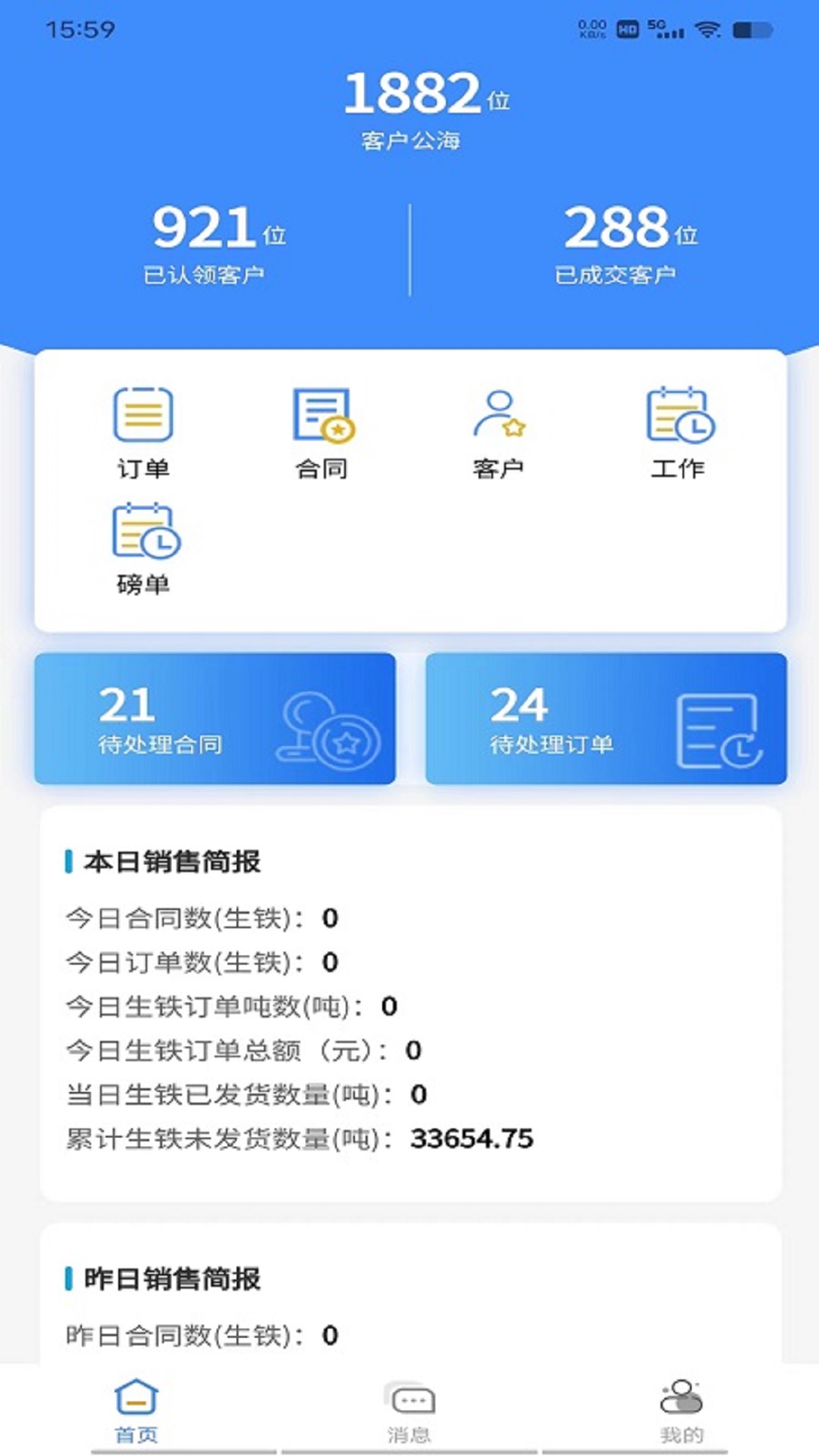819x1456 pixels.
Task: Open the 工作 (Work) shortcut
Action: (x=678, y=433)
